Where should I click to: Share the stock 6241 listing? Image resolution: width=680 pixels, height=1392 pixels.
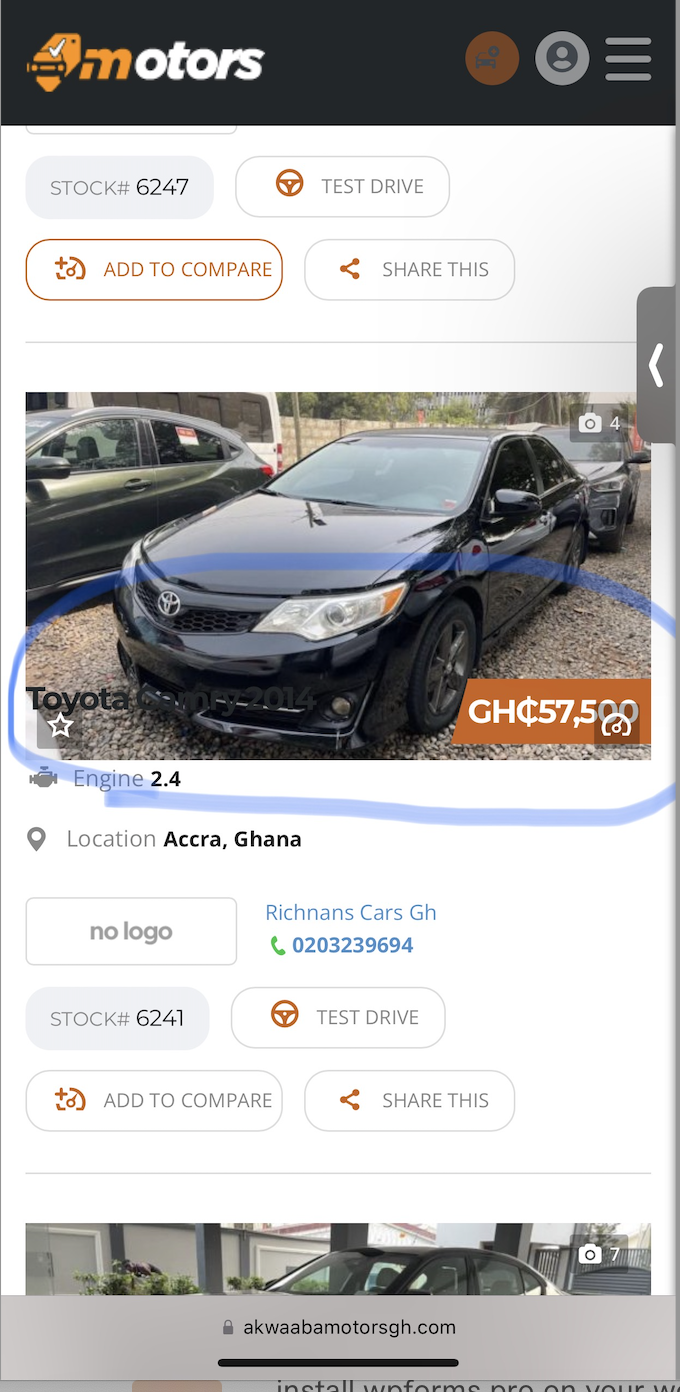[x=409, y=1101]
